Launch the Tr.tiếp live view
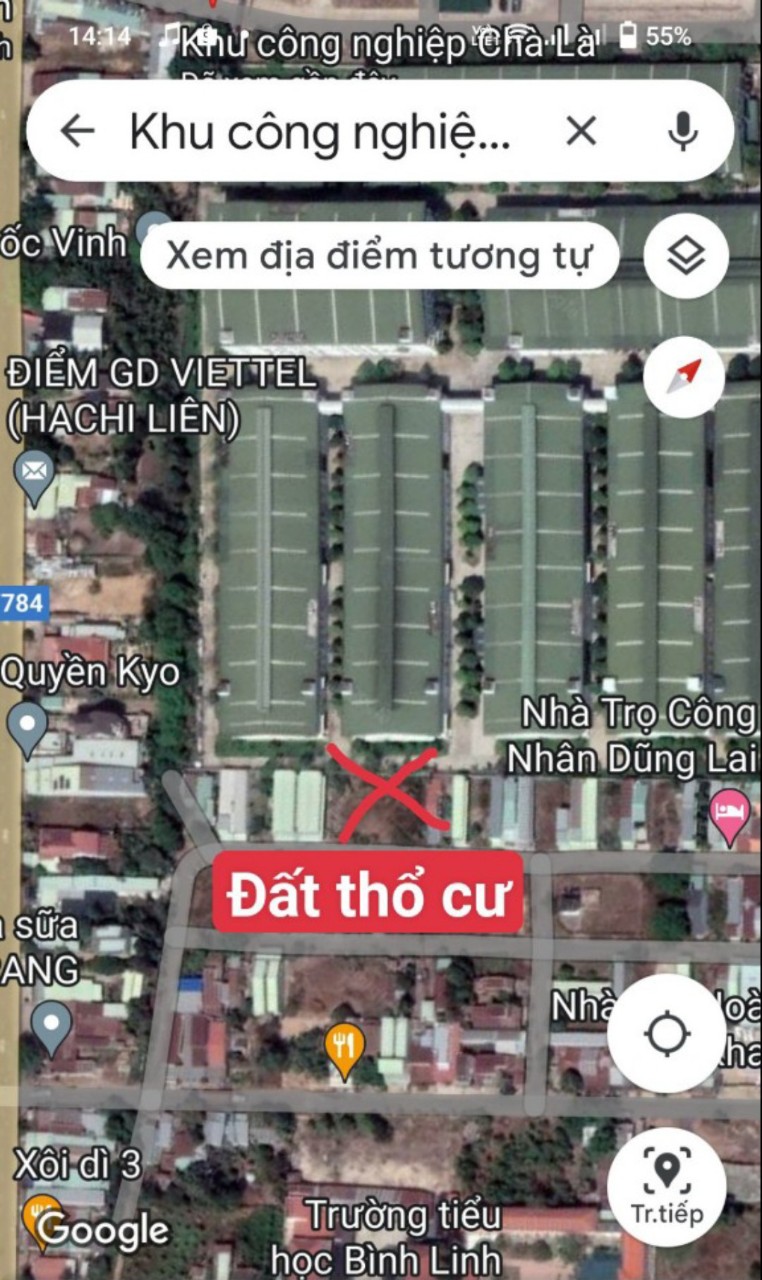Viewport: 762px width, 1280px height. point(667,1187)
